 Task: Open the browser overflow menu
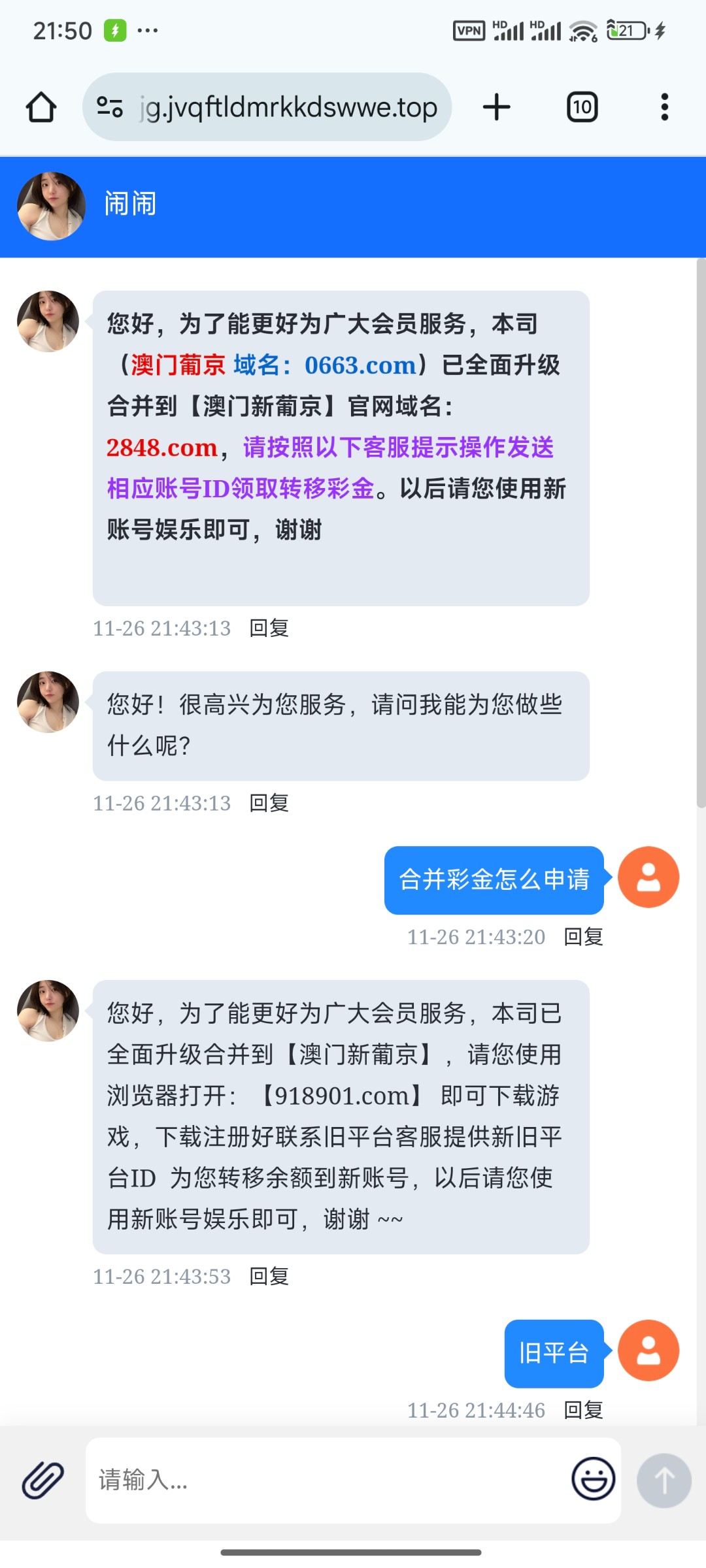[664, 107]
